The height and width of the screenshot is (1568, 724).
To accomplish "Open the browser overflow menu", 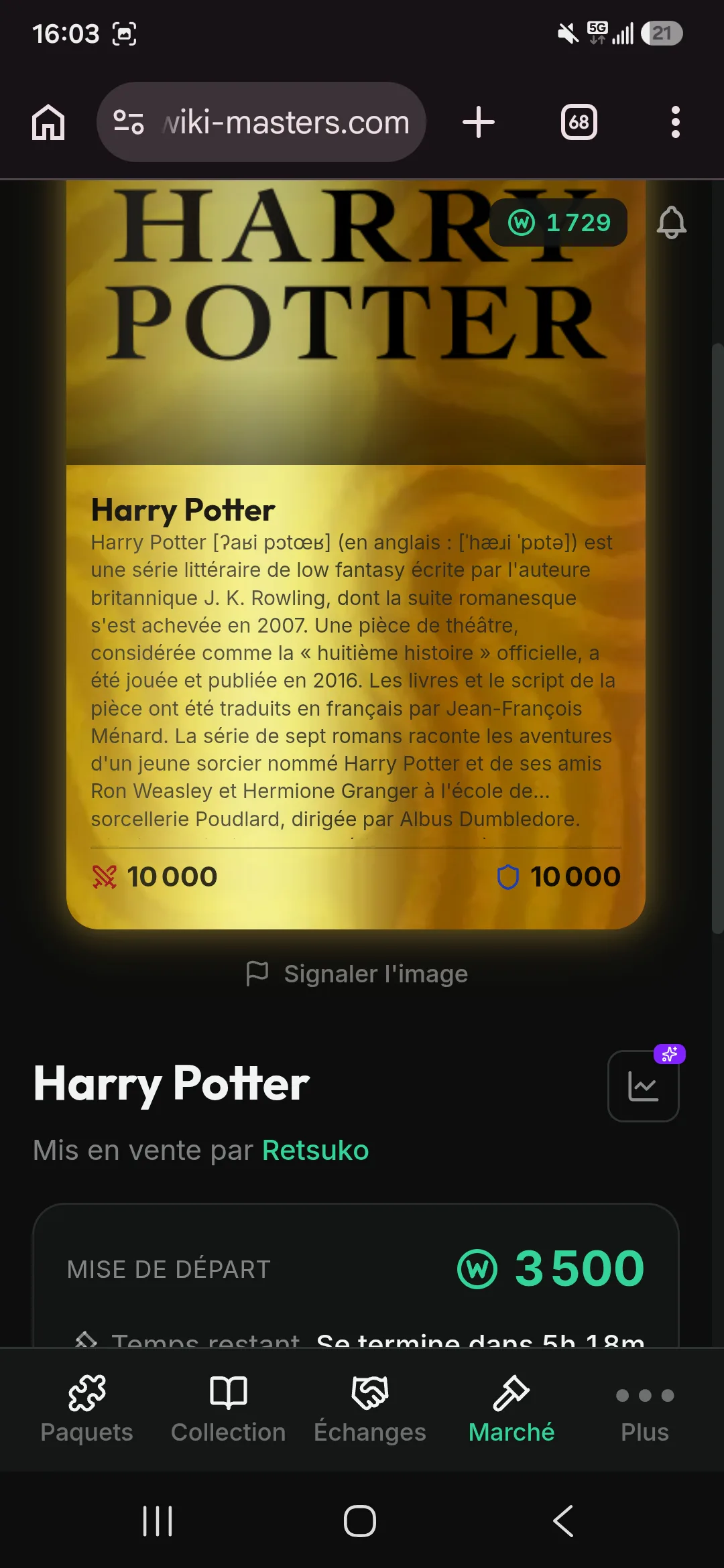I will coord(675,122).
